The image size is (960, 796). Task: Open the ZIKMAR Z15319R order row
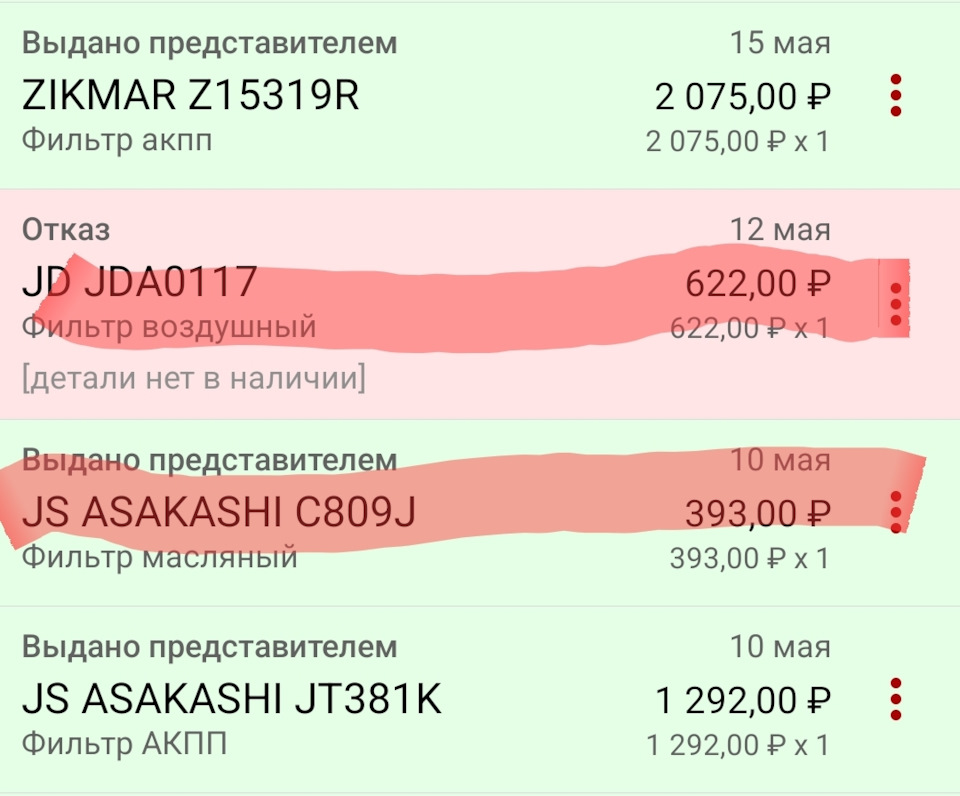[x=400, y=97]
